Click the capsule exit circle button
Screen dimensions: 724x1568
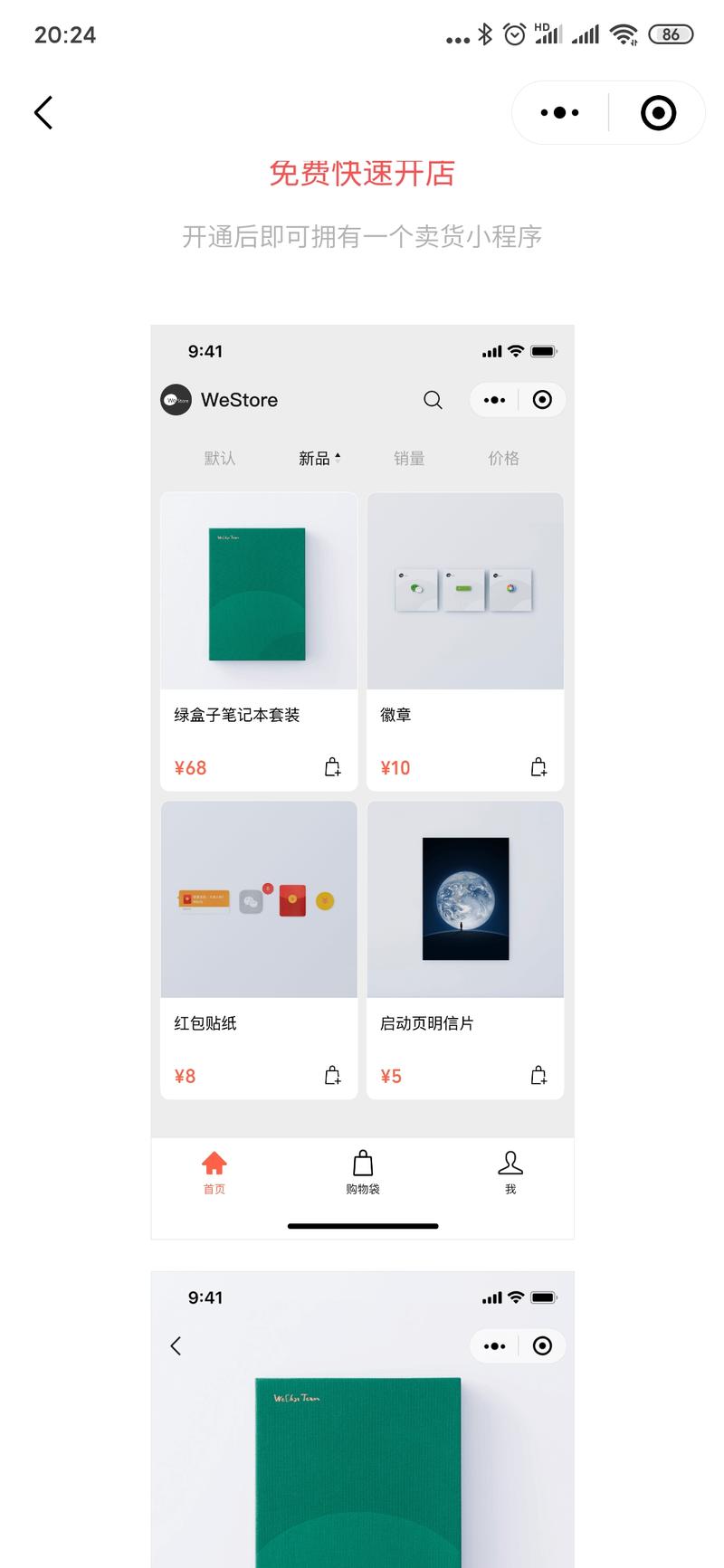click(658, 112)
